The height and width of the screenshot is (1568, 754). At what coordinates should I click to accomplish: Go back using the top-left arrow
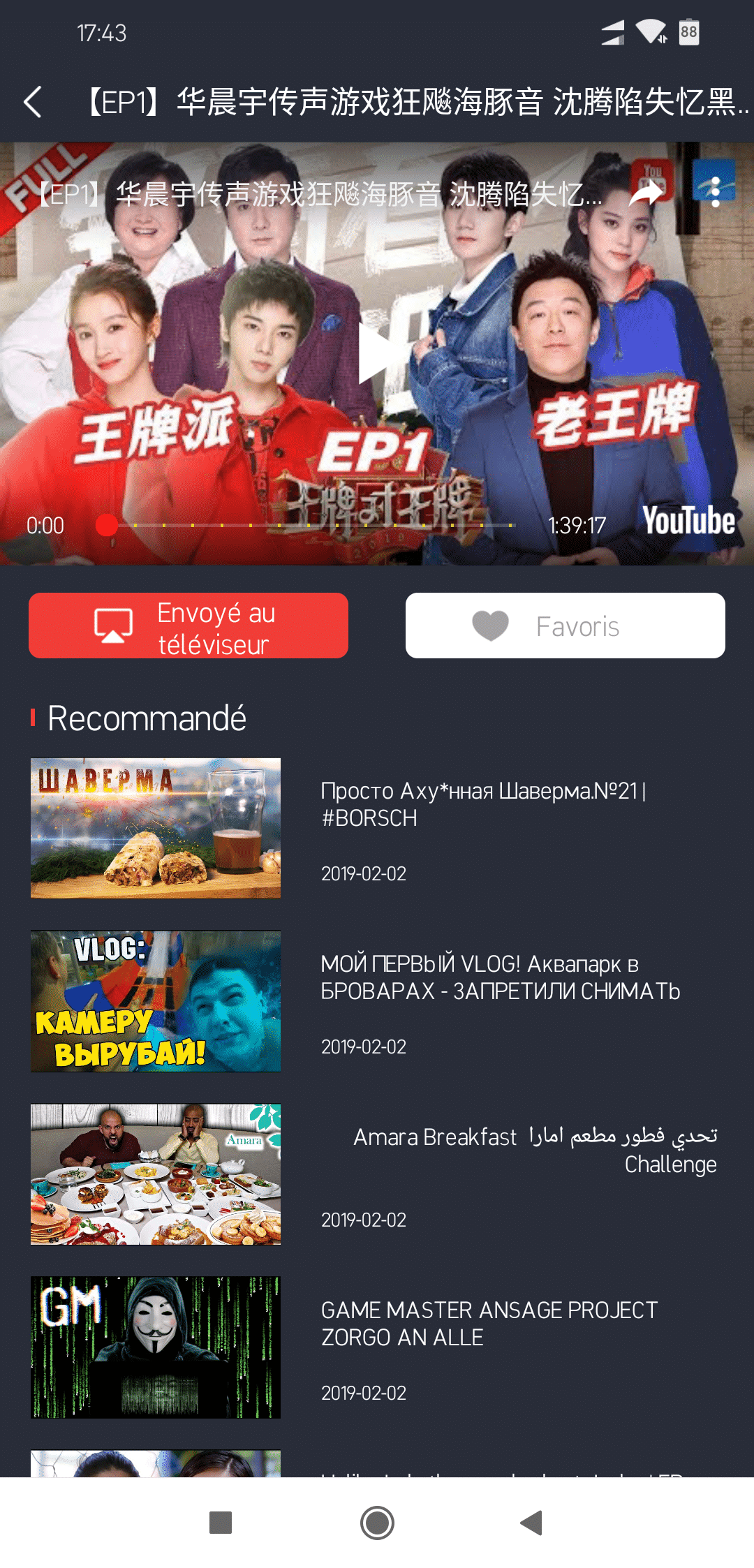coord(33,103)
